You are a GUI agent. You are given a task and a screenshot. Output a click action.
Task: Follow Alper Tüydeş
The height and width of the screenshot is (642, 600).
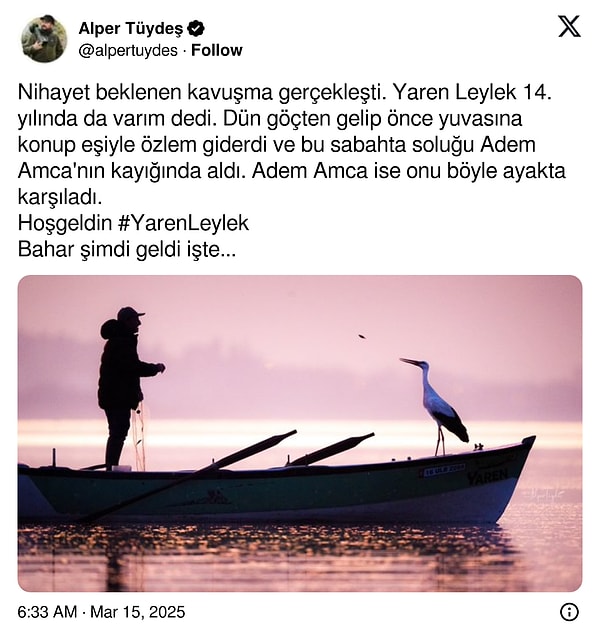click(x=217, y=50)
